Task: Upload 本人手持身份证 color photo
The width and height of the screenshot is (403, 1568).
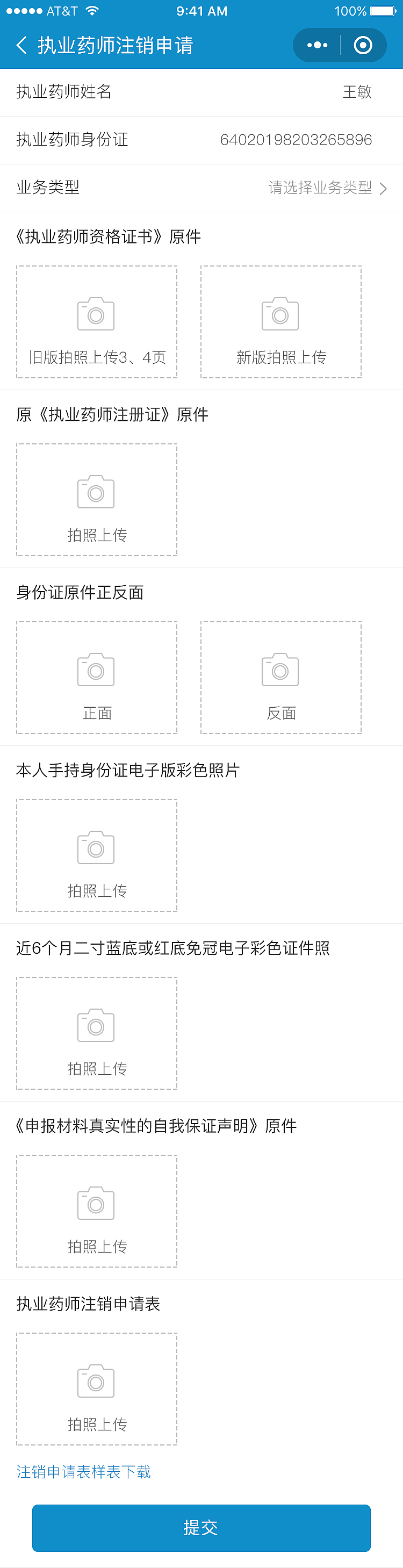Action: (97, 855)
